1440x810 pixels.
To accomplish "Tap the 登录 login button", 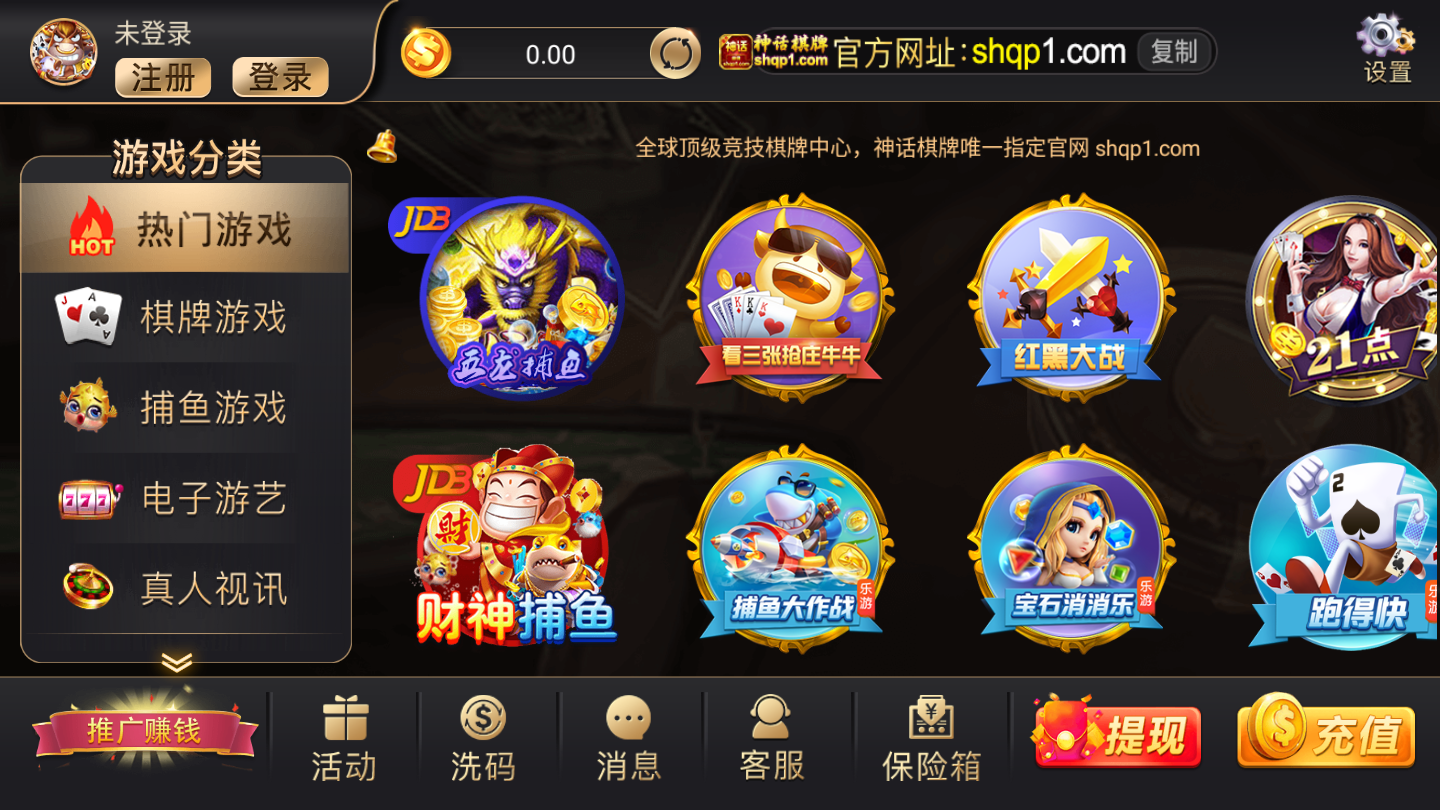I will pos(280,77).
